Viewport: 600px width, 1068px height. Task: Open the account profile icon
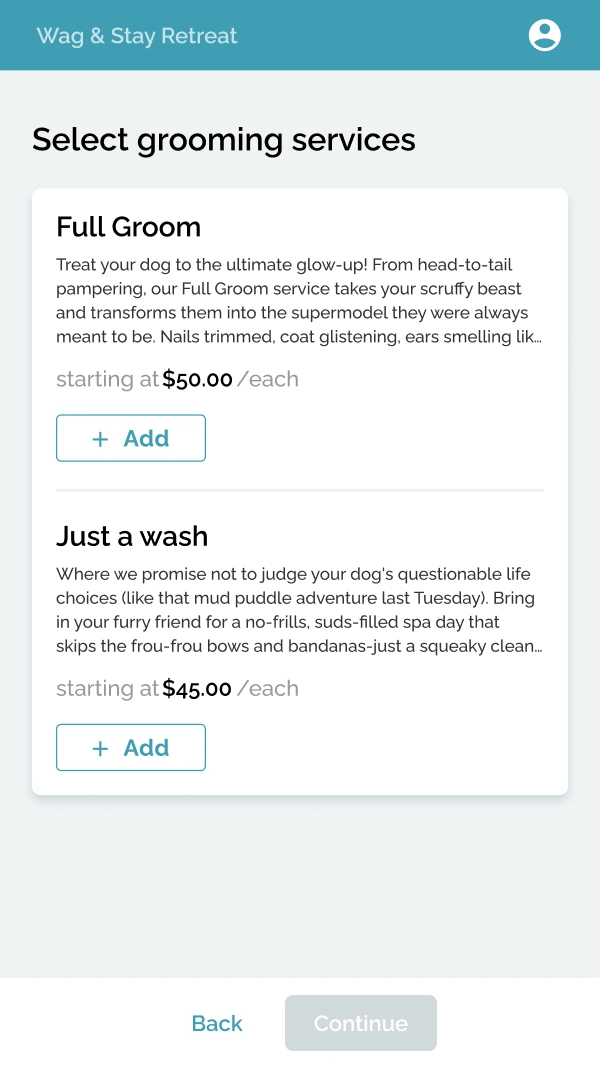[544, 35]
